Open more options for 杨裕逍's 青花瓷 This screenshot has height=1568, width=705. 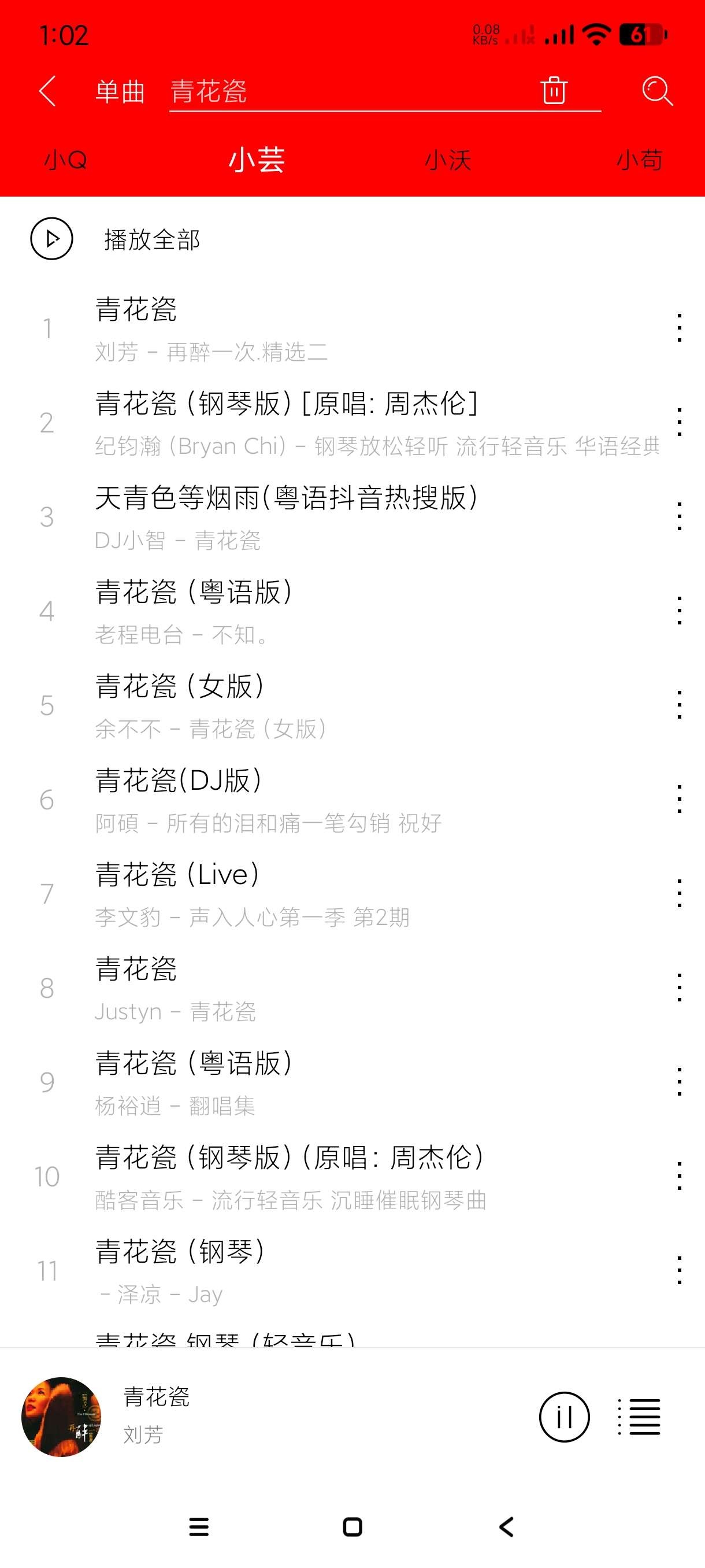(679, 1082)
